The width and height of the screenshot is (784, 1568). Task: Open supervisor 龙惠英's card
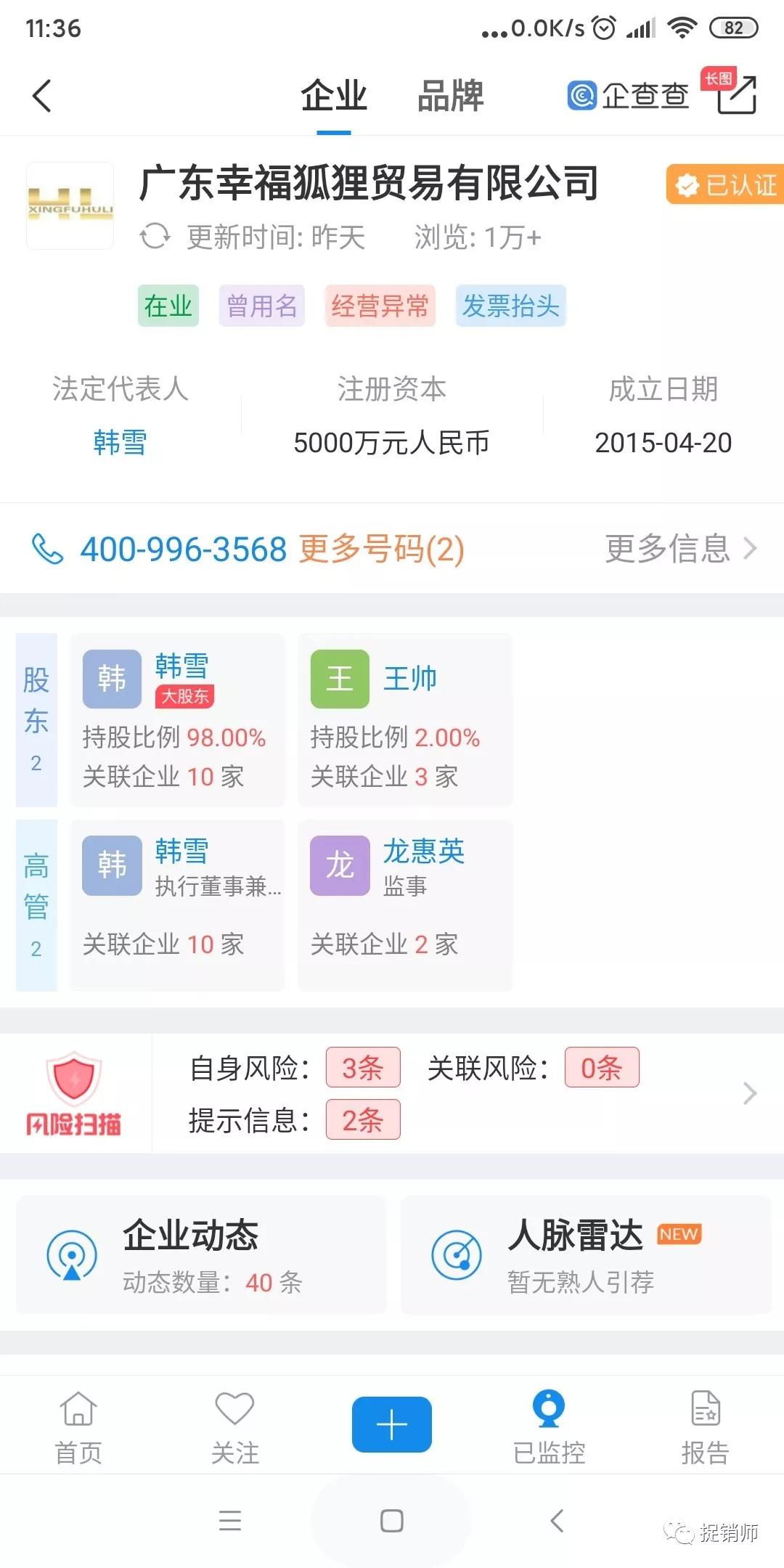point(404,905)
